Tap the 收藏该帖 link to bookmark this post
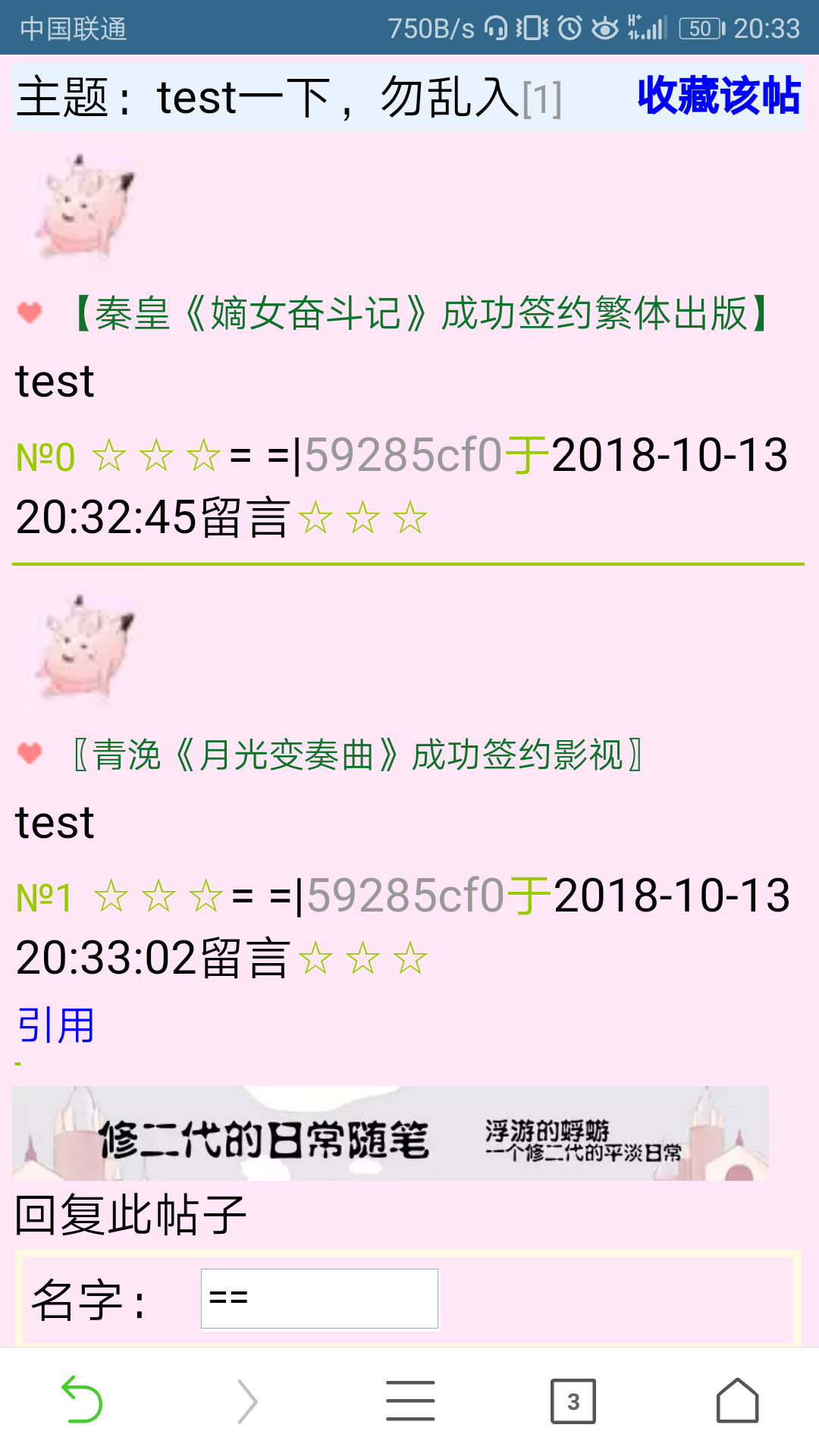The width and height of the screenshot is (819, 1456). coord(718,96)
